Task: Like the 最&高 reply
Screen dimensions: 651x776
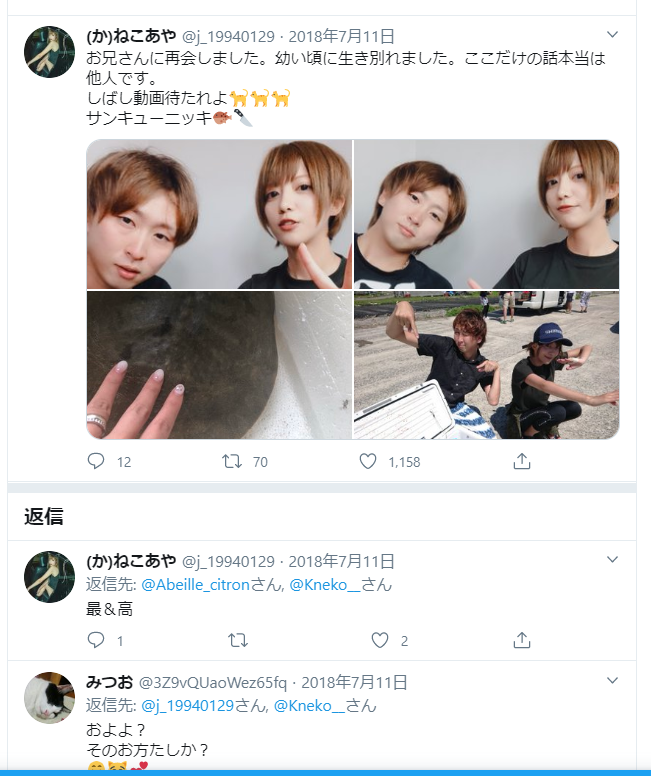Action: point(380,640)
